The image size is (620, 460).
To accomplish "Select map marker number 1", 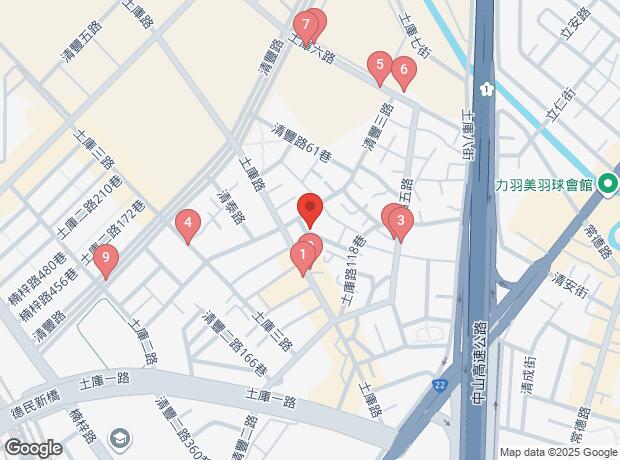I will [303, 257].
